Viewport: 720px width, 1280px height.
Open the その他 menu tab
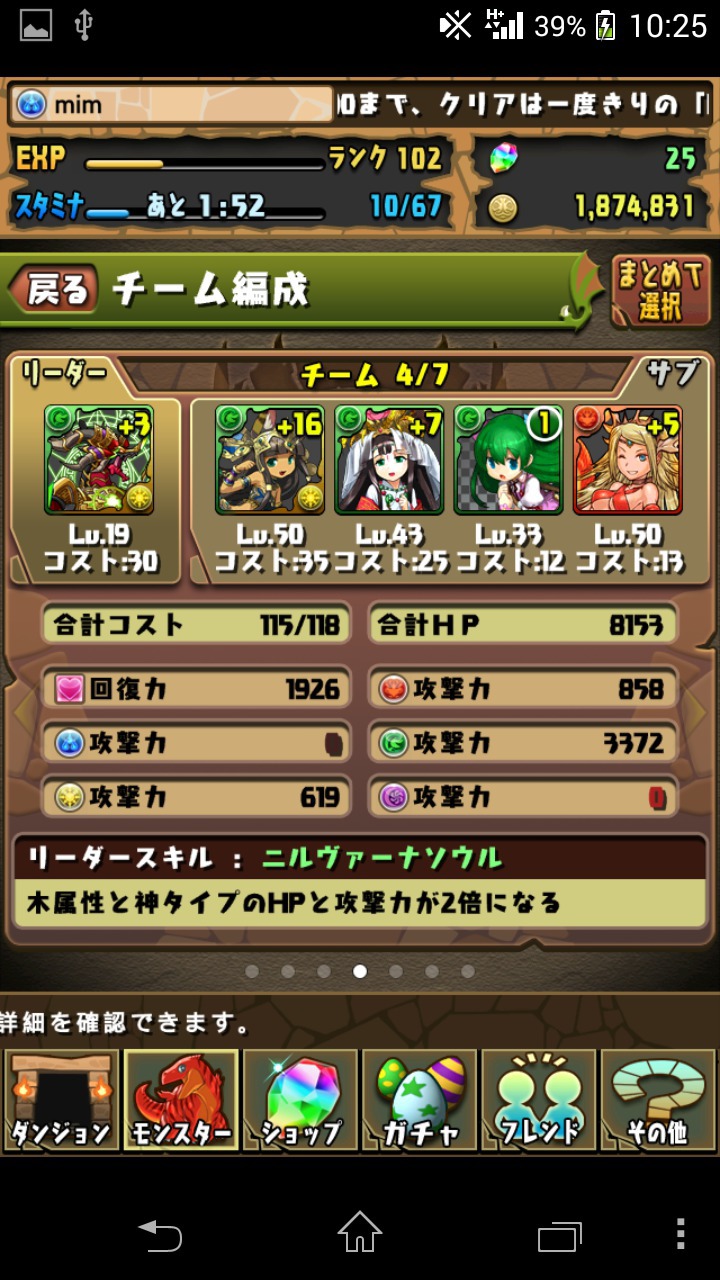(x=658, y=1100)
